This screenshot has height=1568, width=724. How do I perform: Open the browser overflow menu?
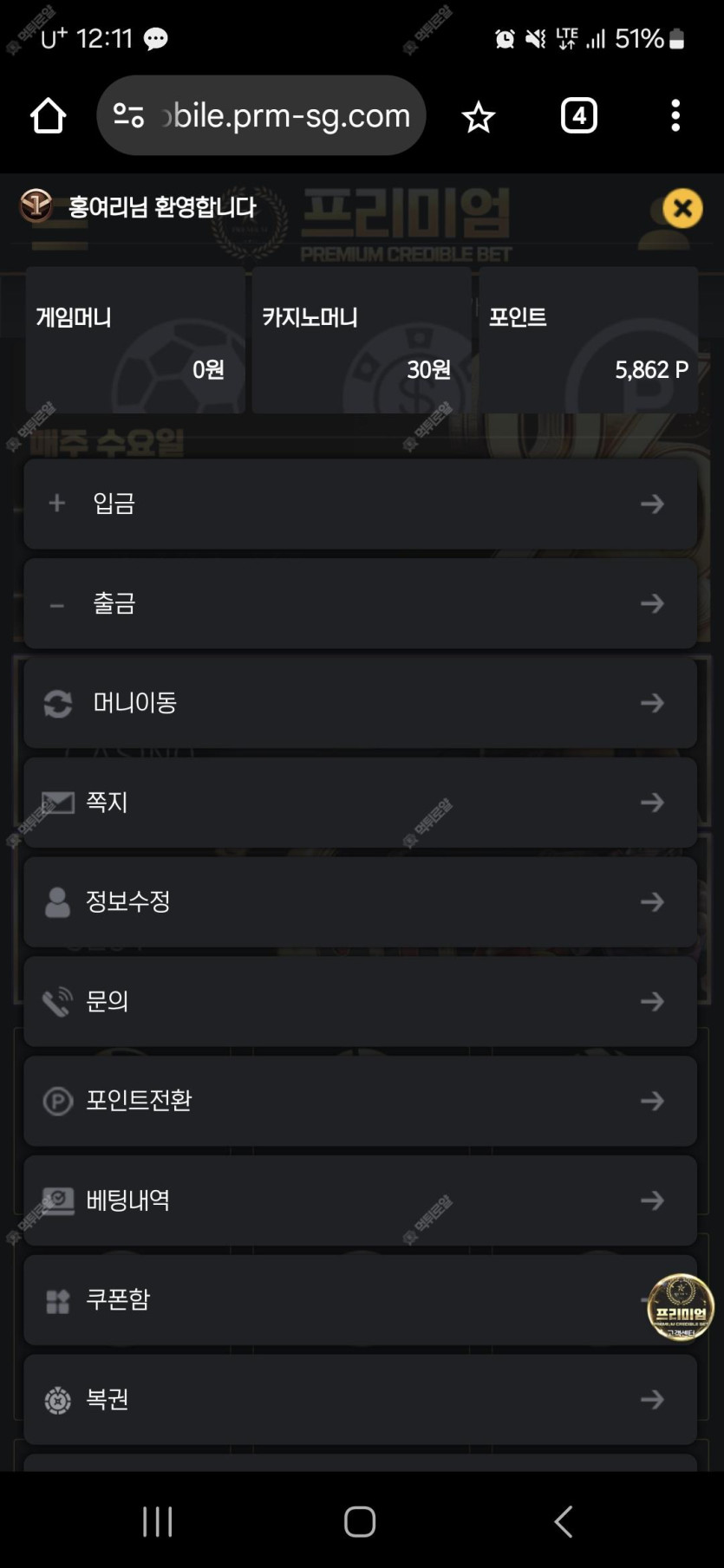tap(675, 115)
